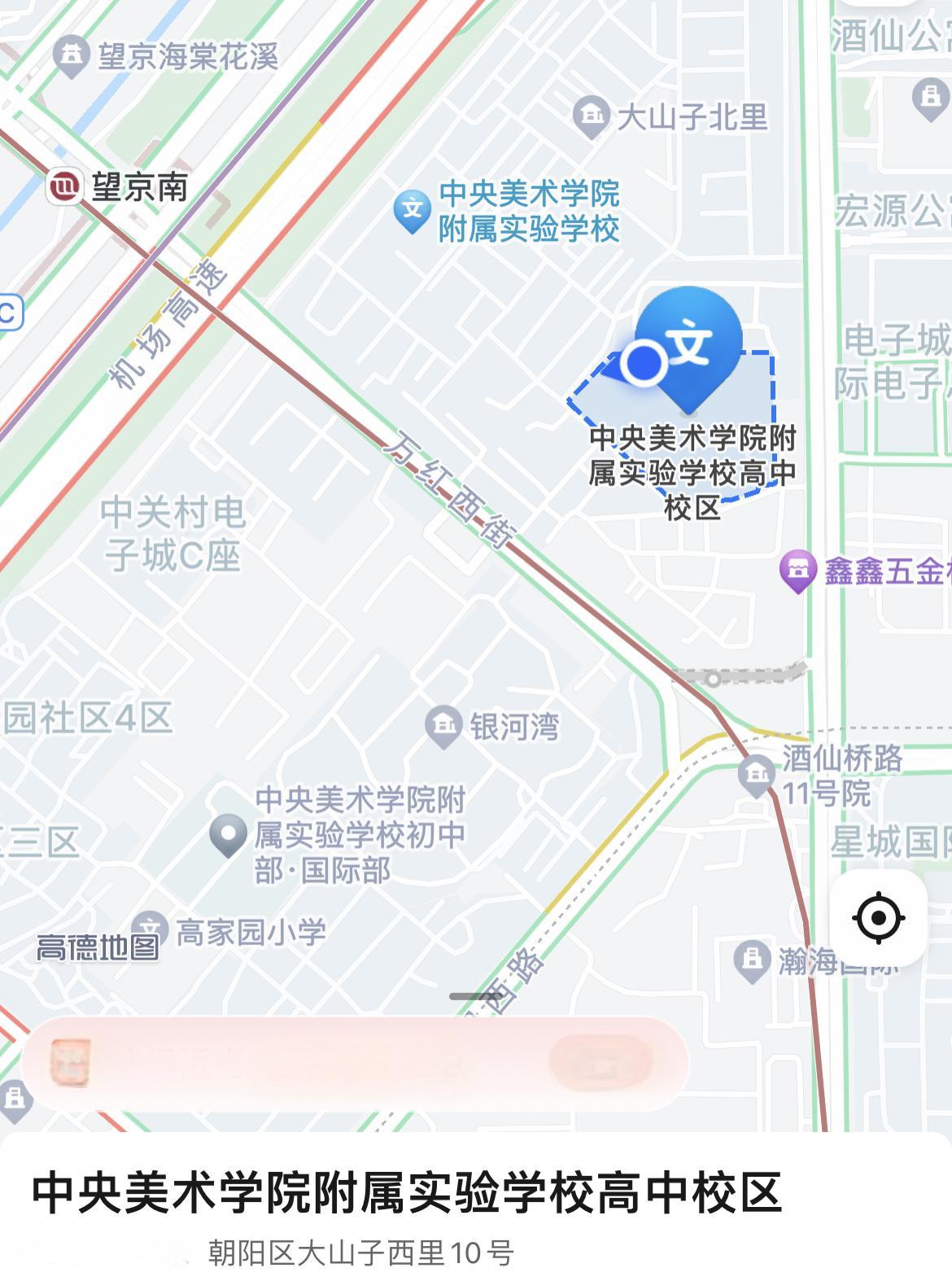
Task: Open the 鑫鑫五金 shop marker
Action: (x=797, y=571)
